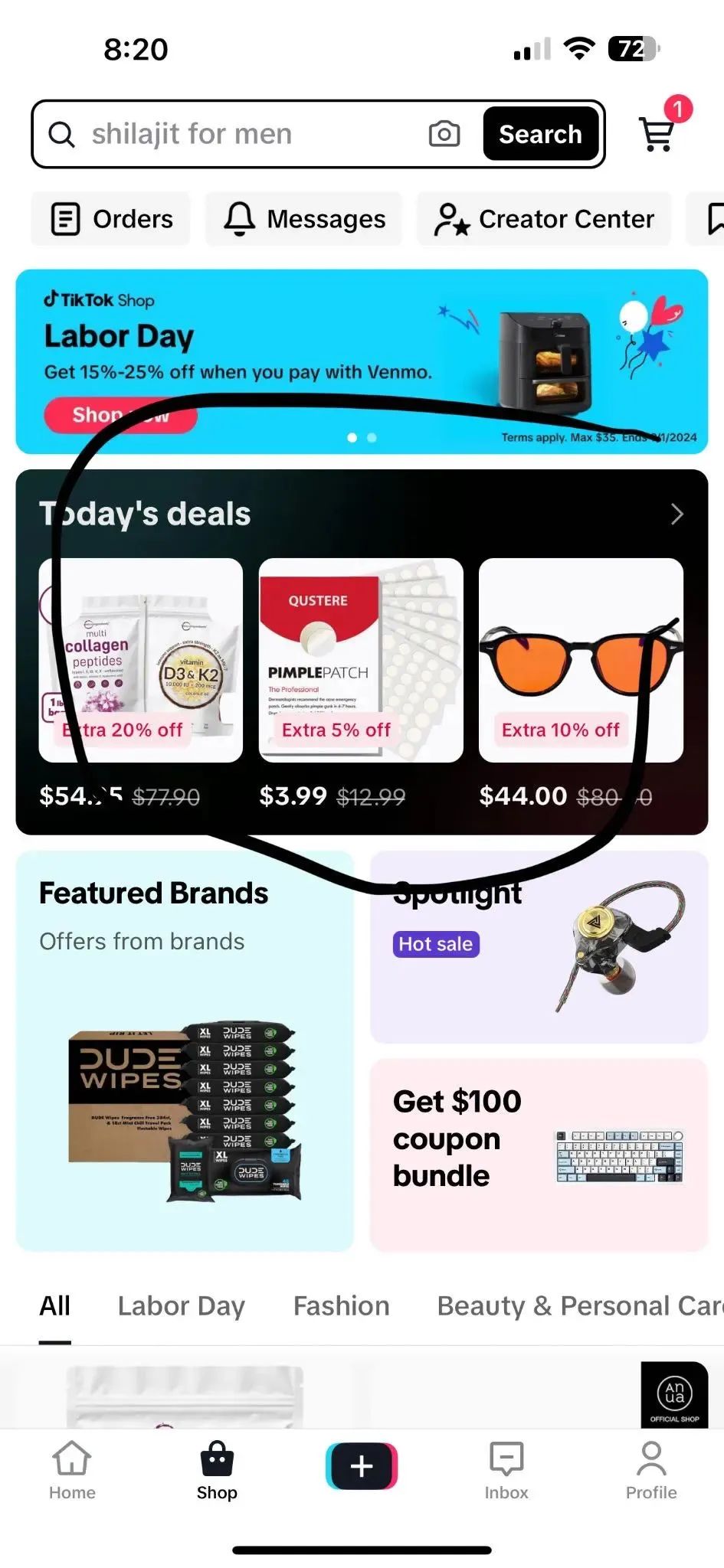The image size is (724, 1568).
Task: Switch to the Labor Day category tab
Action: tap(181, 1306)
